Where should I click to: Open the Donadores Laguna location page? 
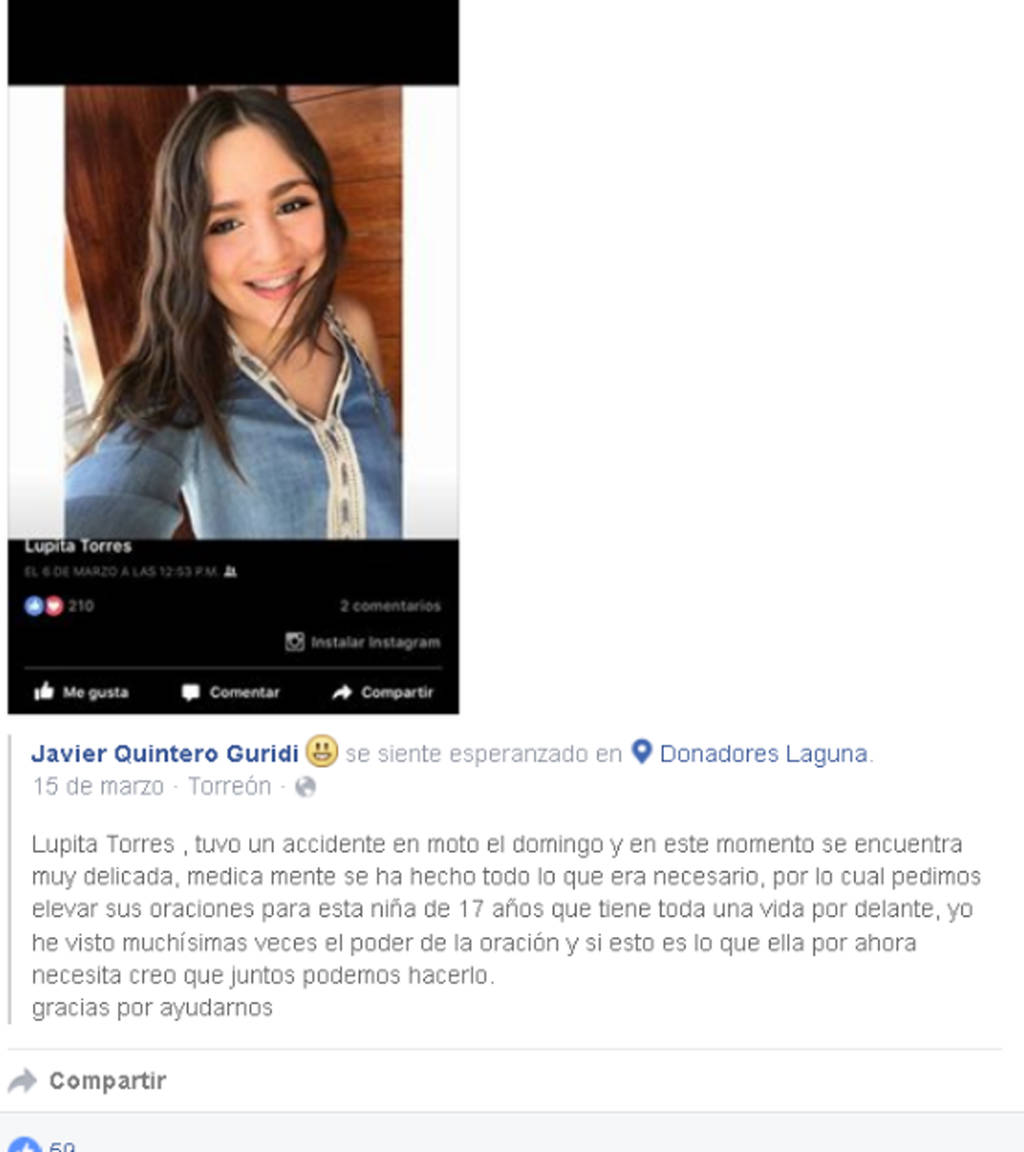(763, 754)
